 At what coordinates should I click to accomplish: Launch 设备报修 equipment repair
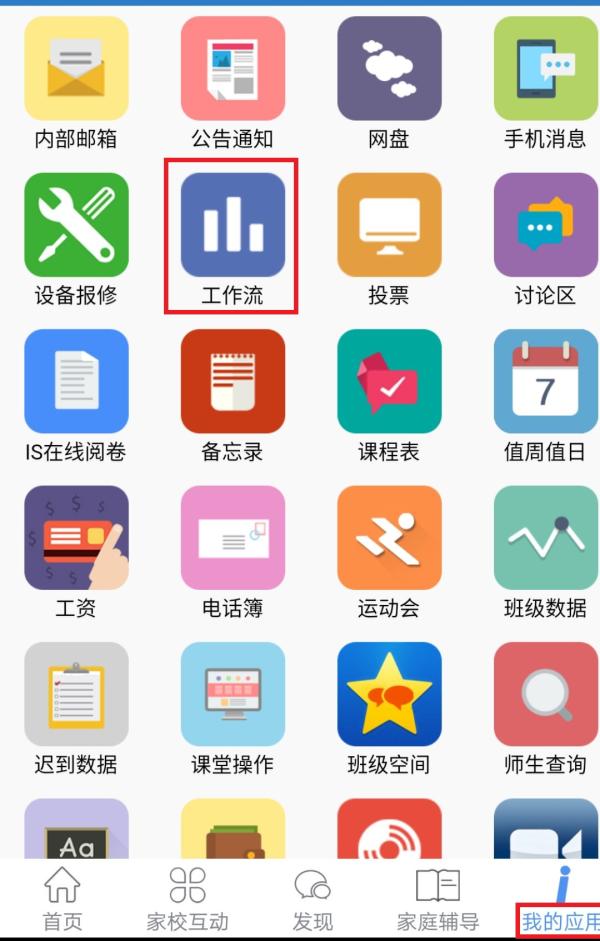coord(76,225)
